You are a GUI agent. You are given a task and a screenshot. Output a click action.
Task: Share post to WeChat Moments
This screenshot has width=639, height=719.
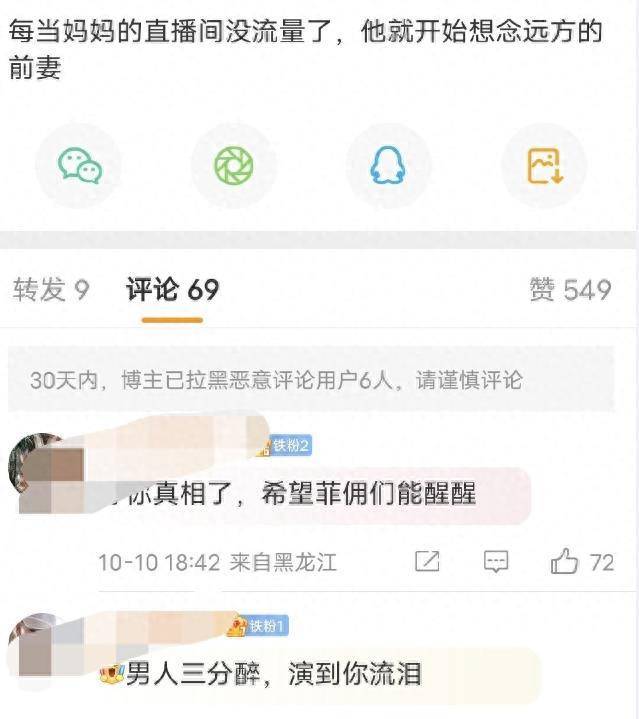coord(233,166)
